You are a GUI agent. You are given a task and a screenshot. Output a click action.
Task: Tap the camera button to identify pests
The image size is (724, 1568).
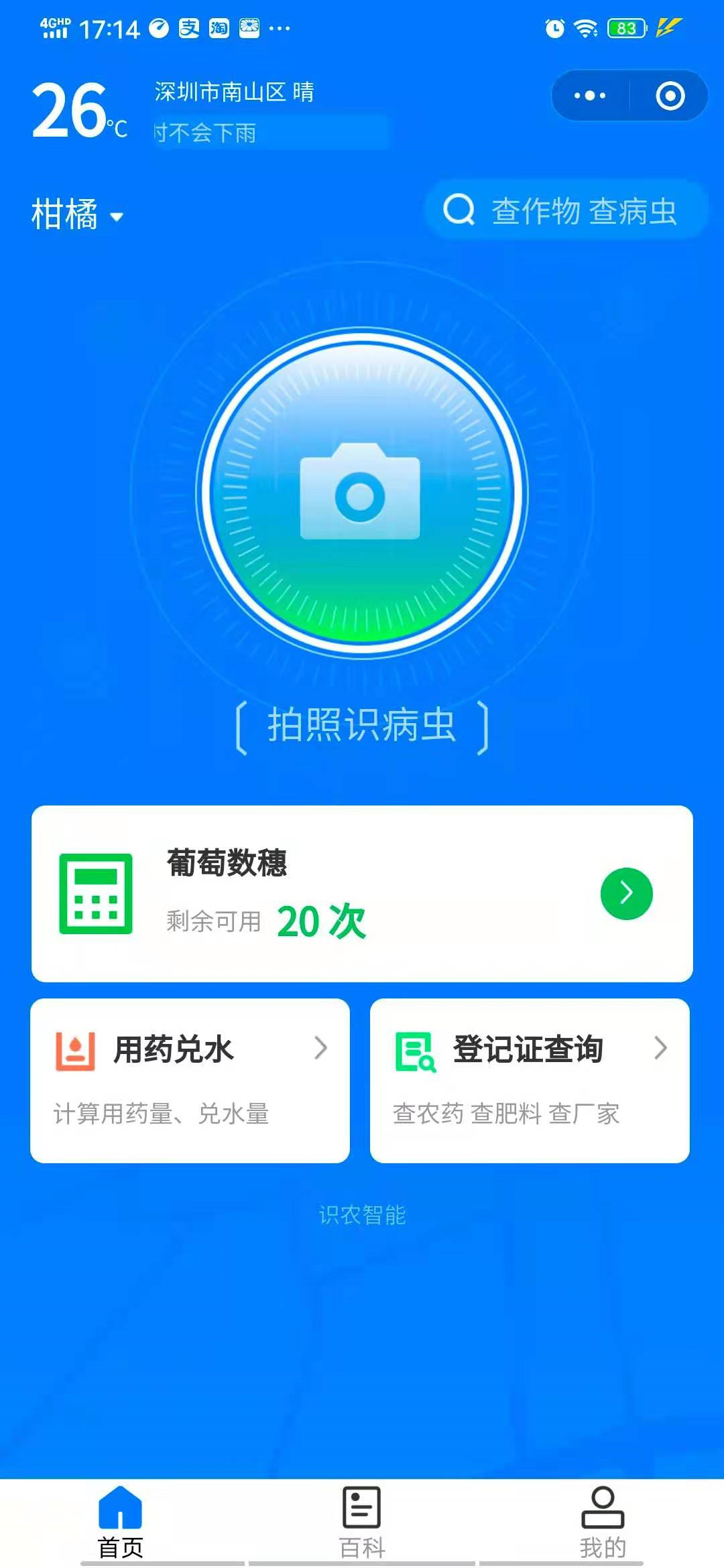click(361, 493)
